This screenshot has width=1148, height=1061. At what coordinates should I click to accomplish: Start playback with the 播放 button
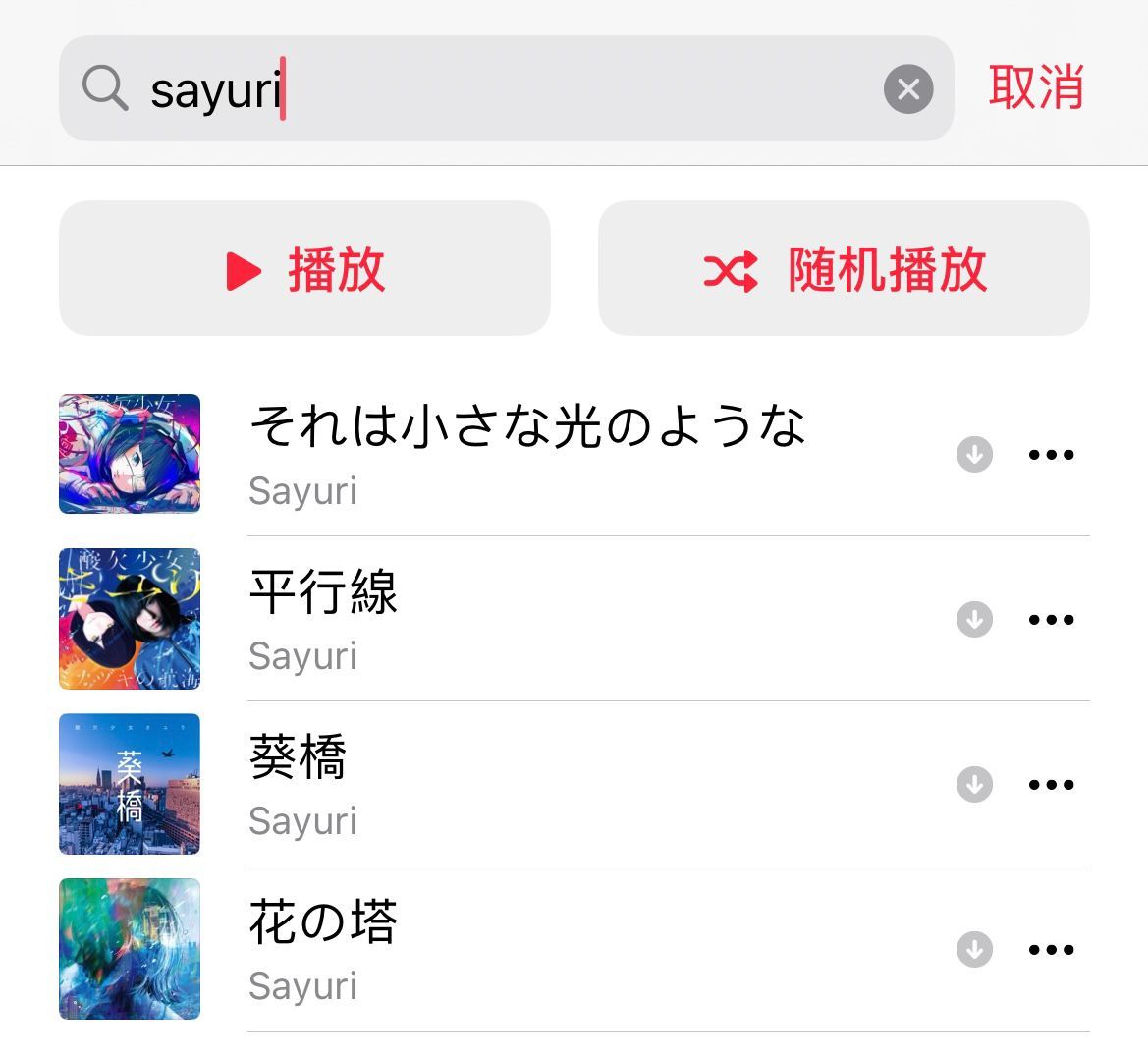pos(304,269)
